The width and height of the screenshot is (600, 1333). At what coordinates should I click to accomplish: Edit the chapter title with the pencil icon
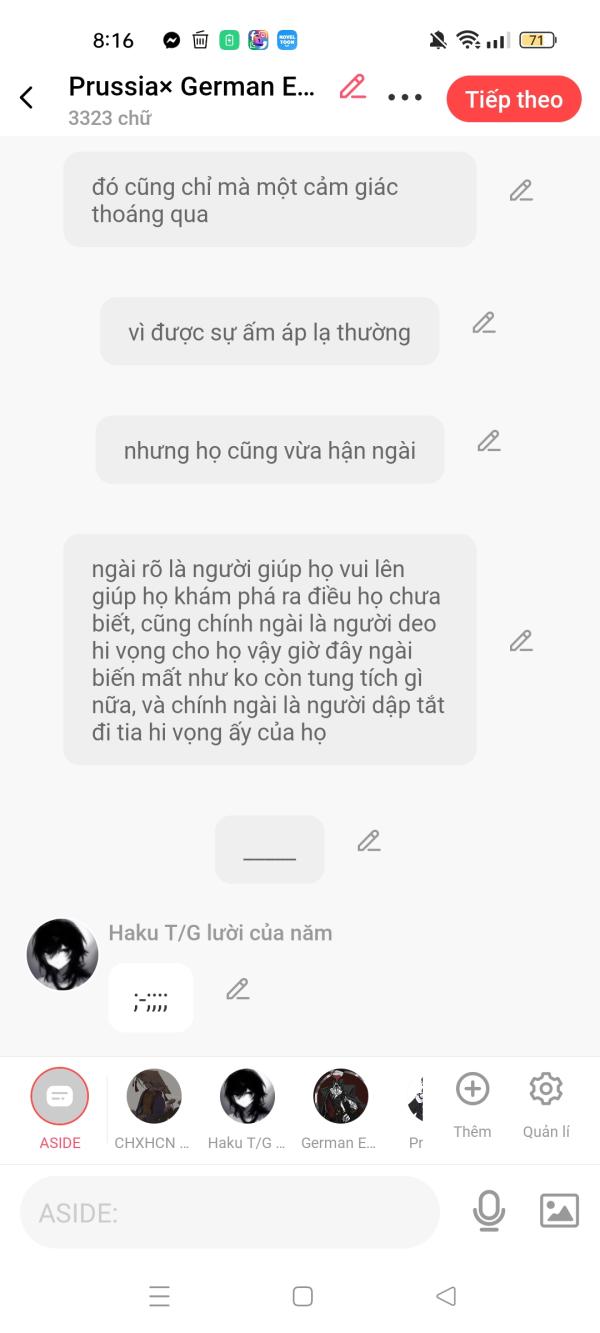pyautogui.click(x=353, y=87)
